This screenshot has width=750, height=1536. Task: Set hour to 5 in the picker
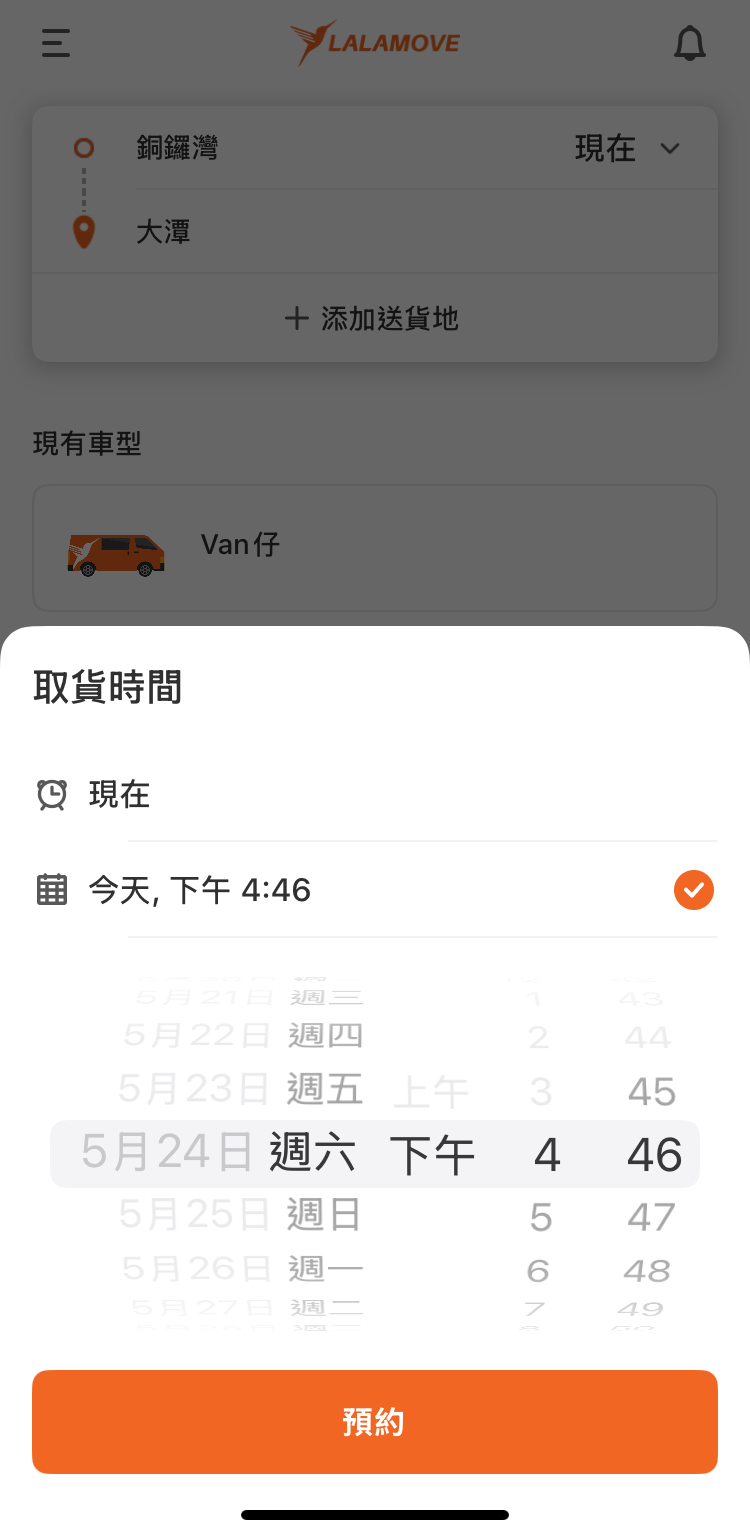541,1217
